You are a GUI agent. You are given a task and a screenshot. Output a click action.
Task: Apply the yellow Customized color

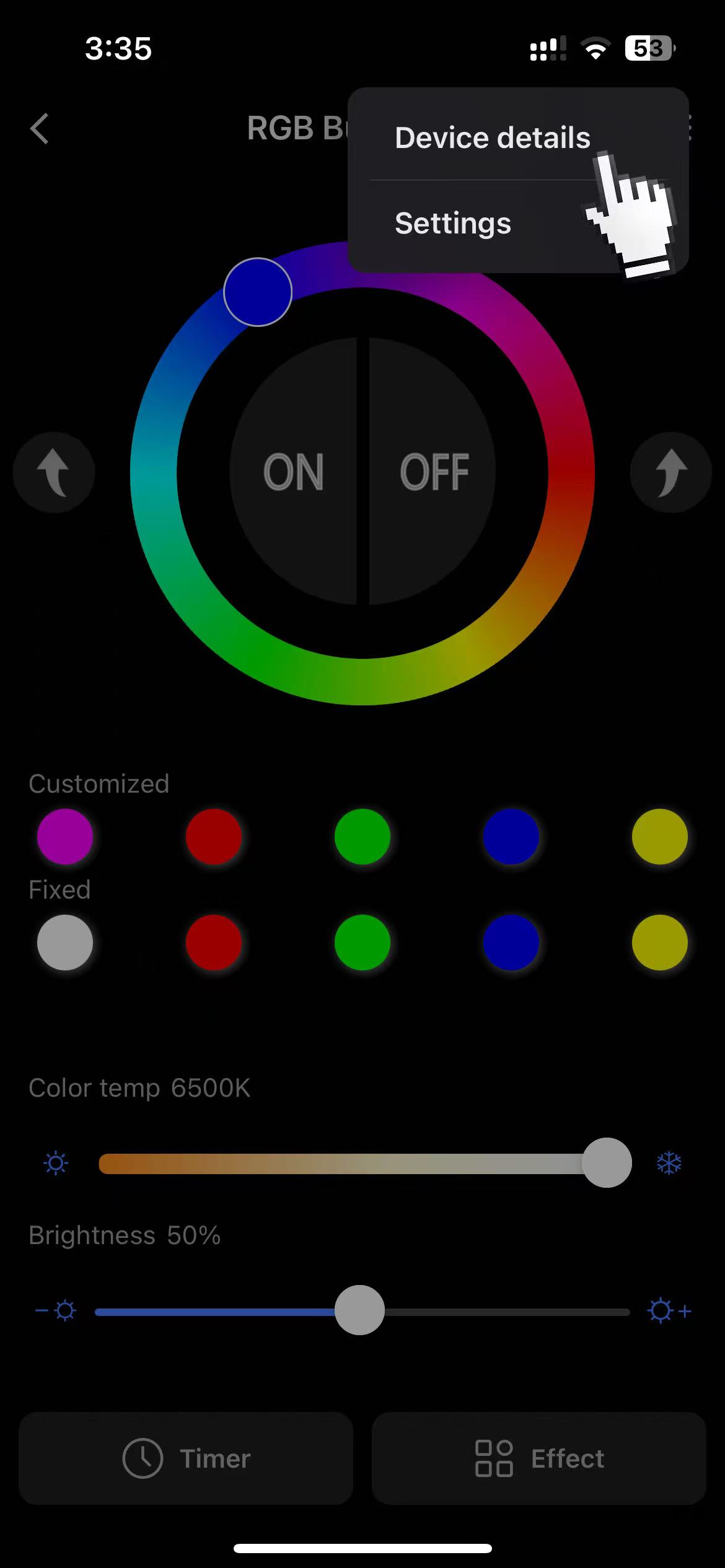(660, 837)
